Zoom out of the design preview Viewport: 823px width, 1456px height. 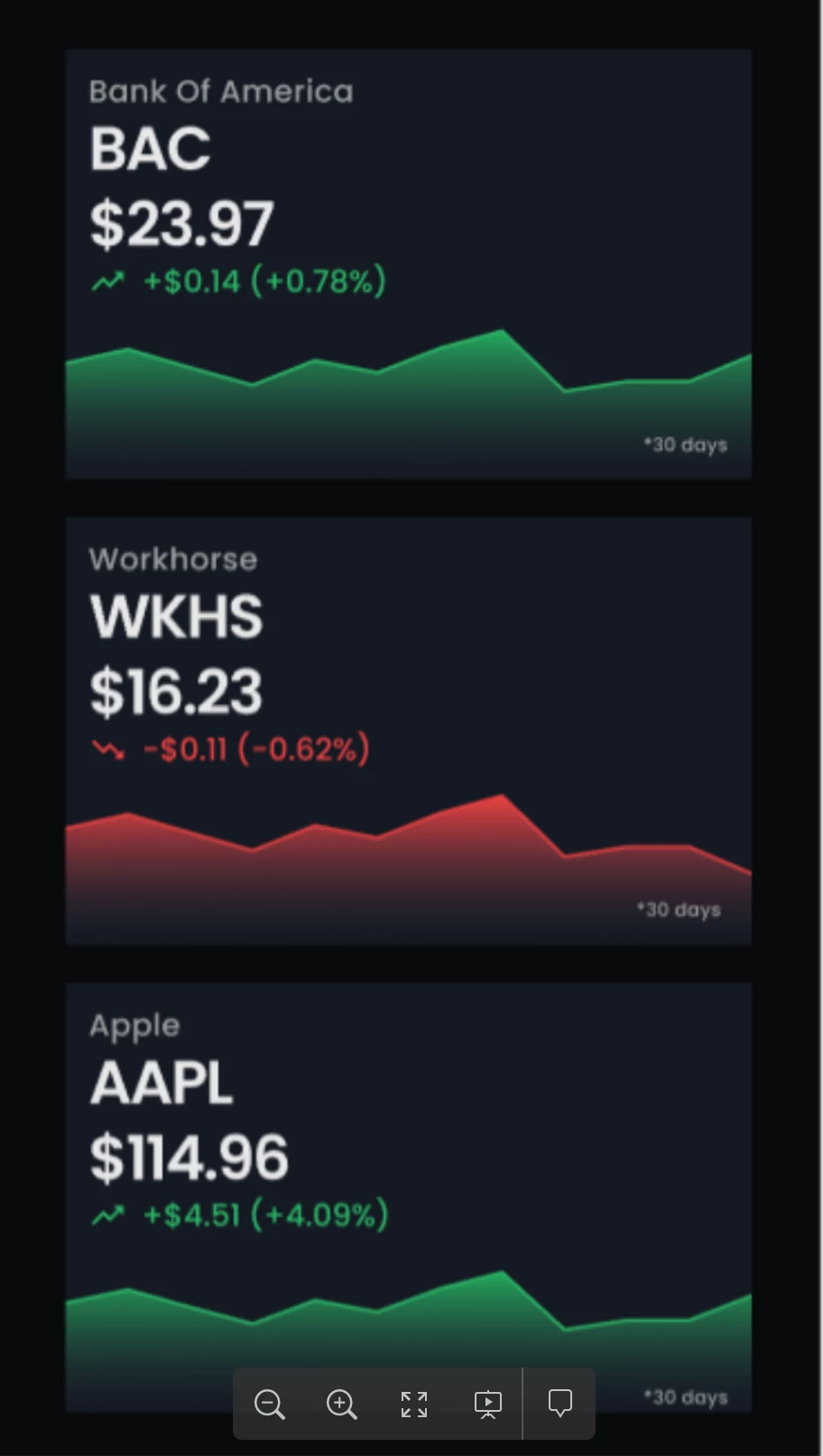(x=270, y=1404)
